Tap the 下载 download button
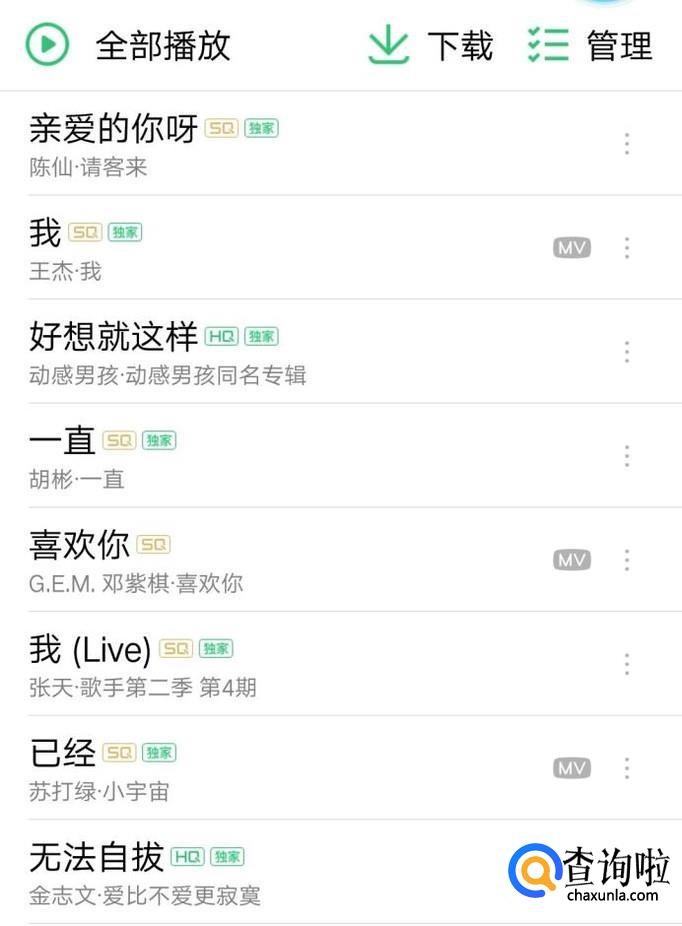This screenshot has width=682, height=926. (431, 45)
